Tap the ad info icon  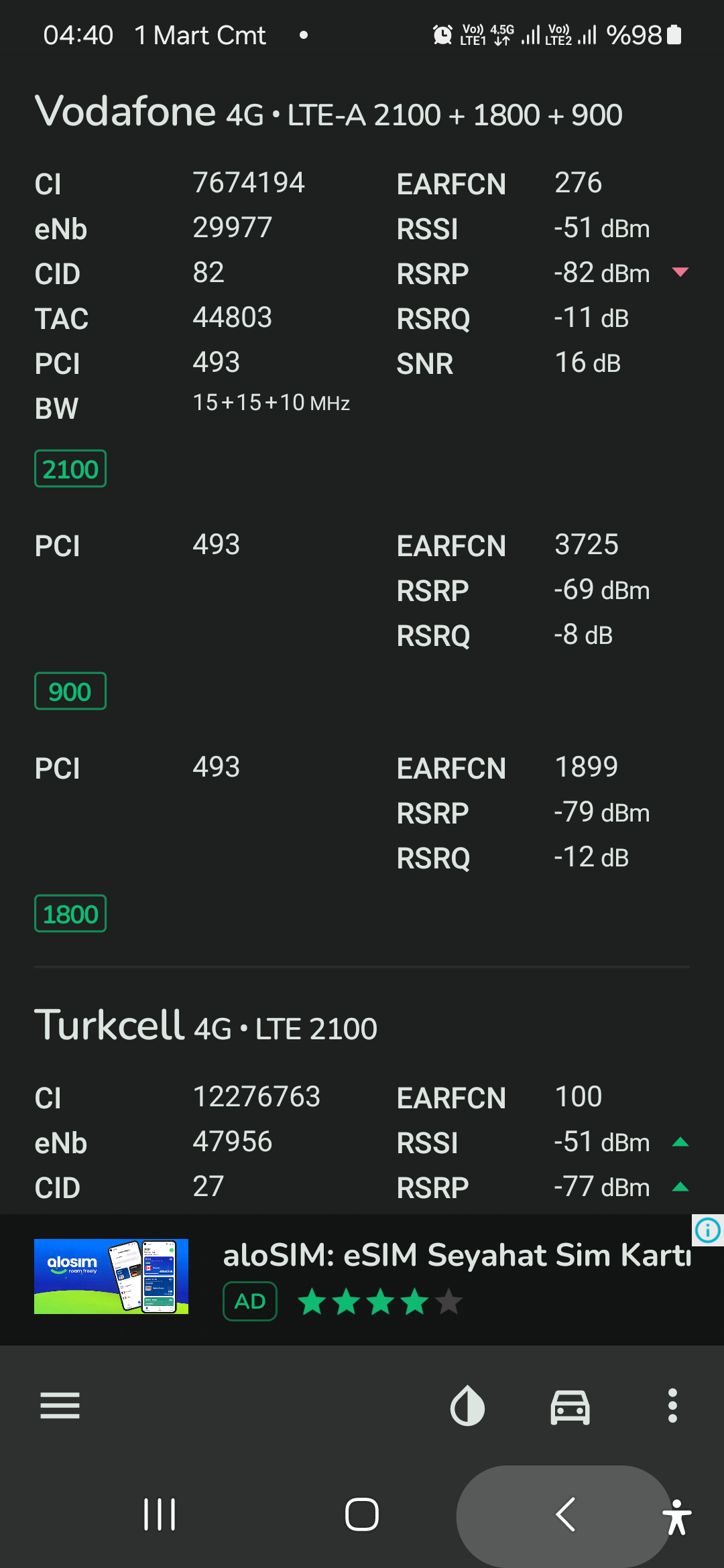(708, 1230)
